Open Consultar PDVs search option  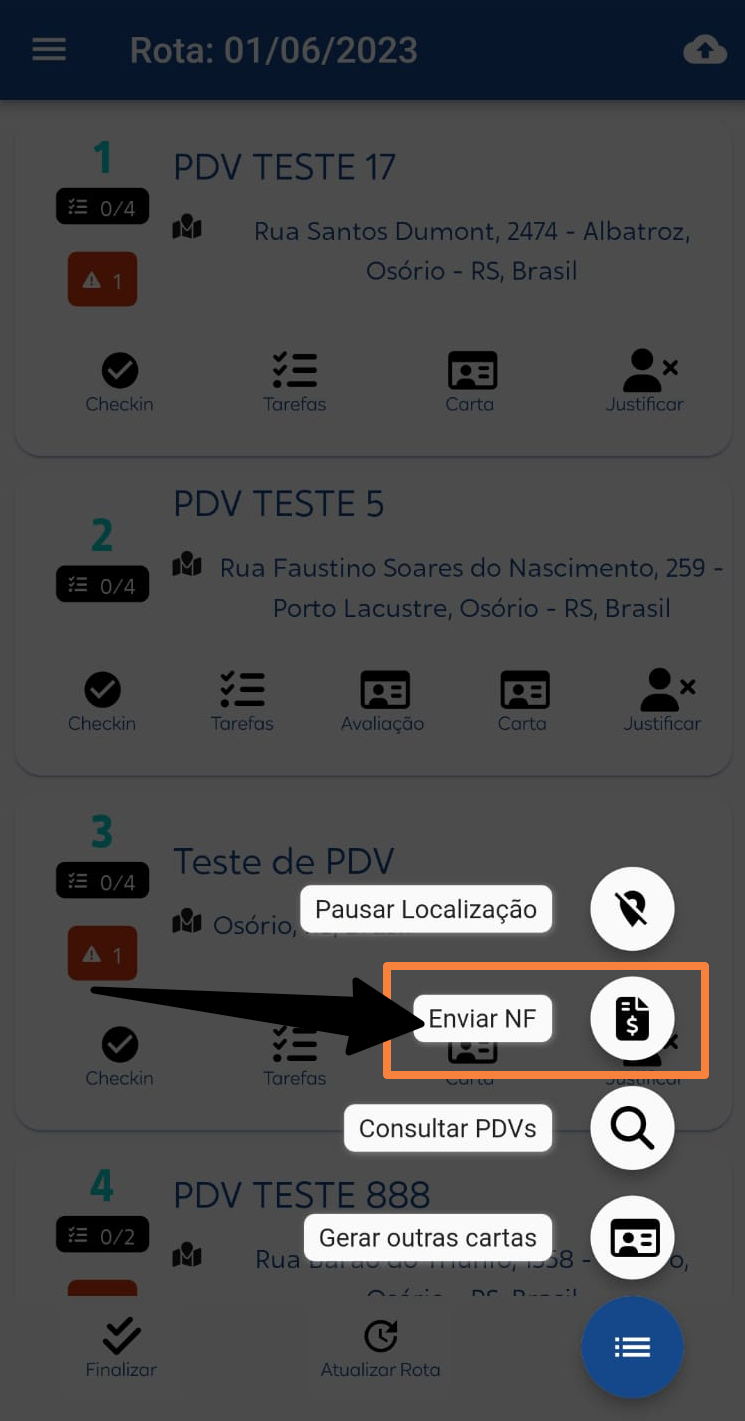click(x=632, y=1128)
